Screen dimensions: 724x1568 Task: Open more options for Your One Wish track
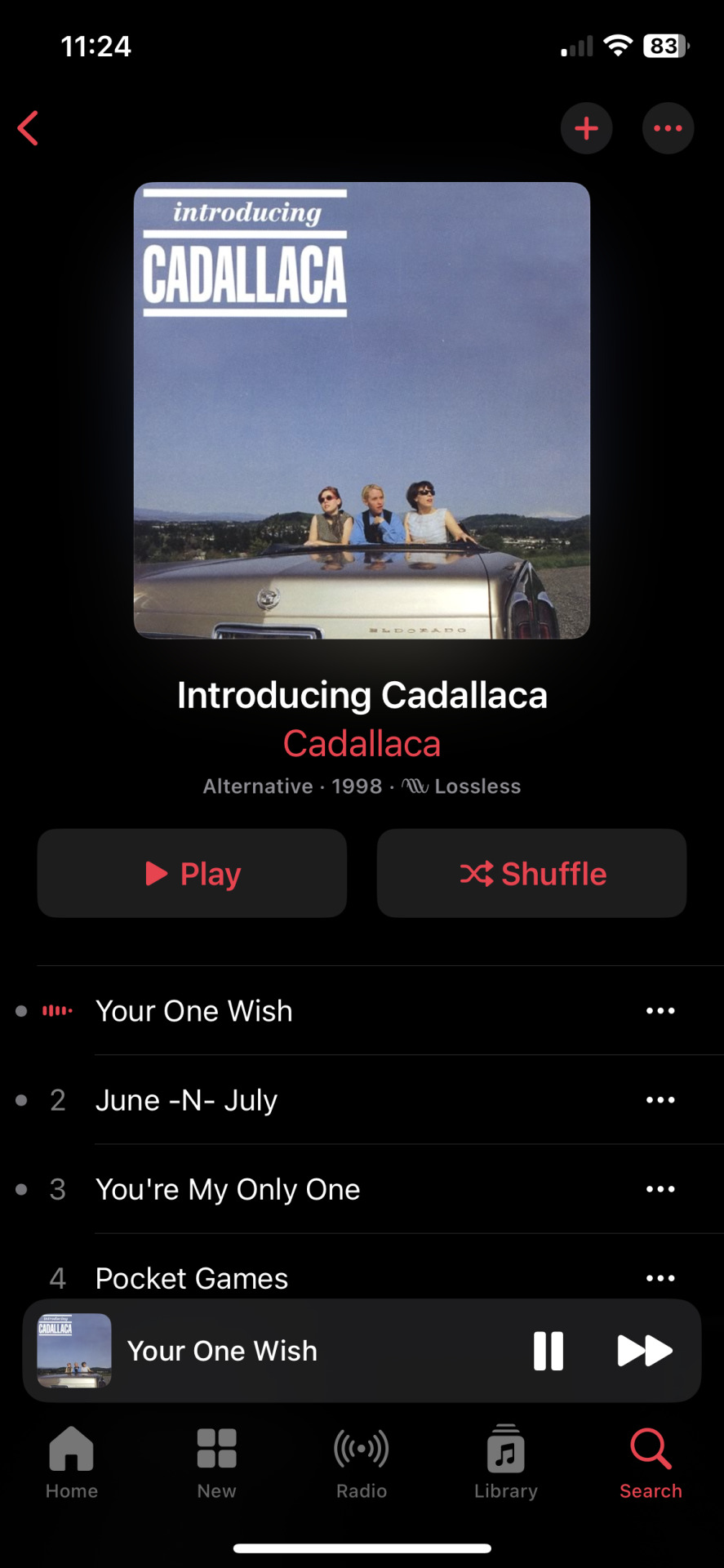tap(660, 1011)
